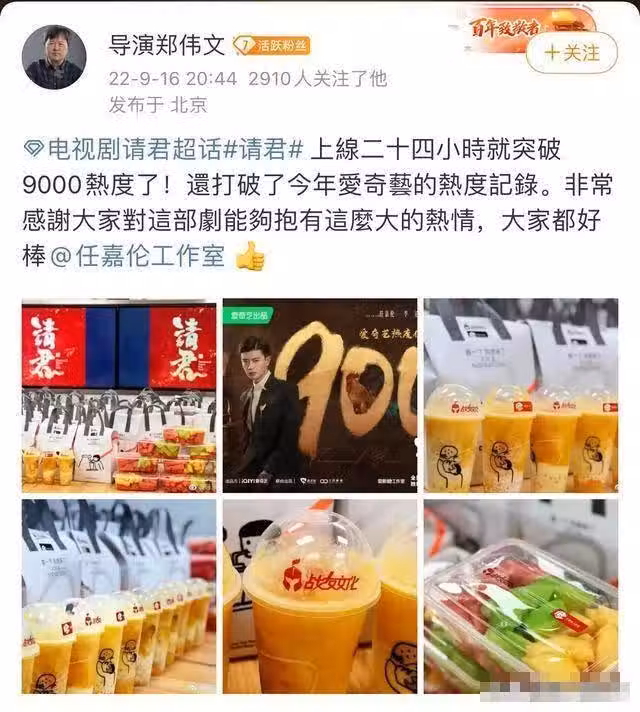Open the fruit box photo
This screenshot has height=712, width=640.
(521, 596)
